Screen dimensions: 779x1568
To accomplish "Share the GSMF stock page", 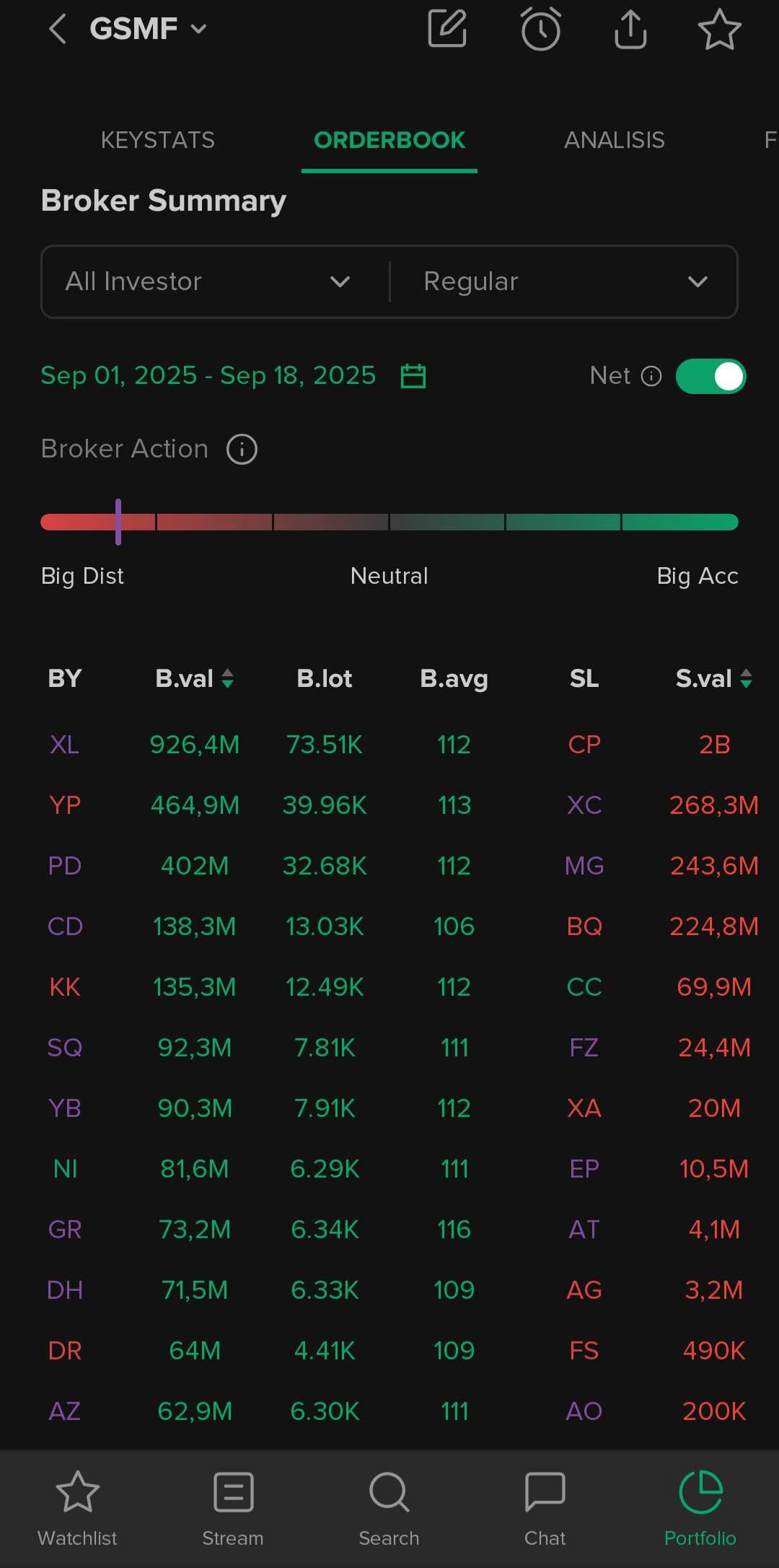I will 630,29.
